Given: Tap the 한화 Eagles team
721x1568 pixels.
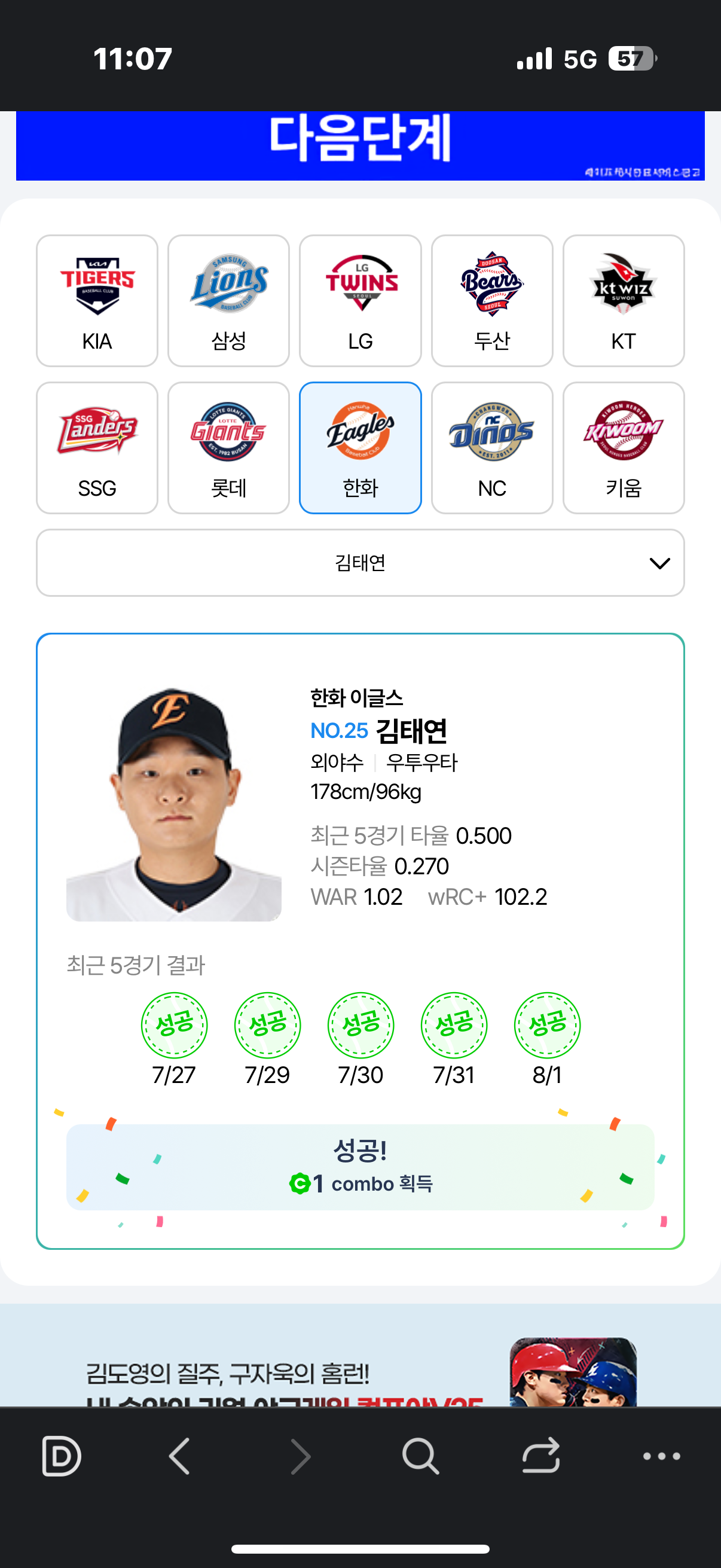Looking at the screenshot, I should click(360, 448).
